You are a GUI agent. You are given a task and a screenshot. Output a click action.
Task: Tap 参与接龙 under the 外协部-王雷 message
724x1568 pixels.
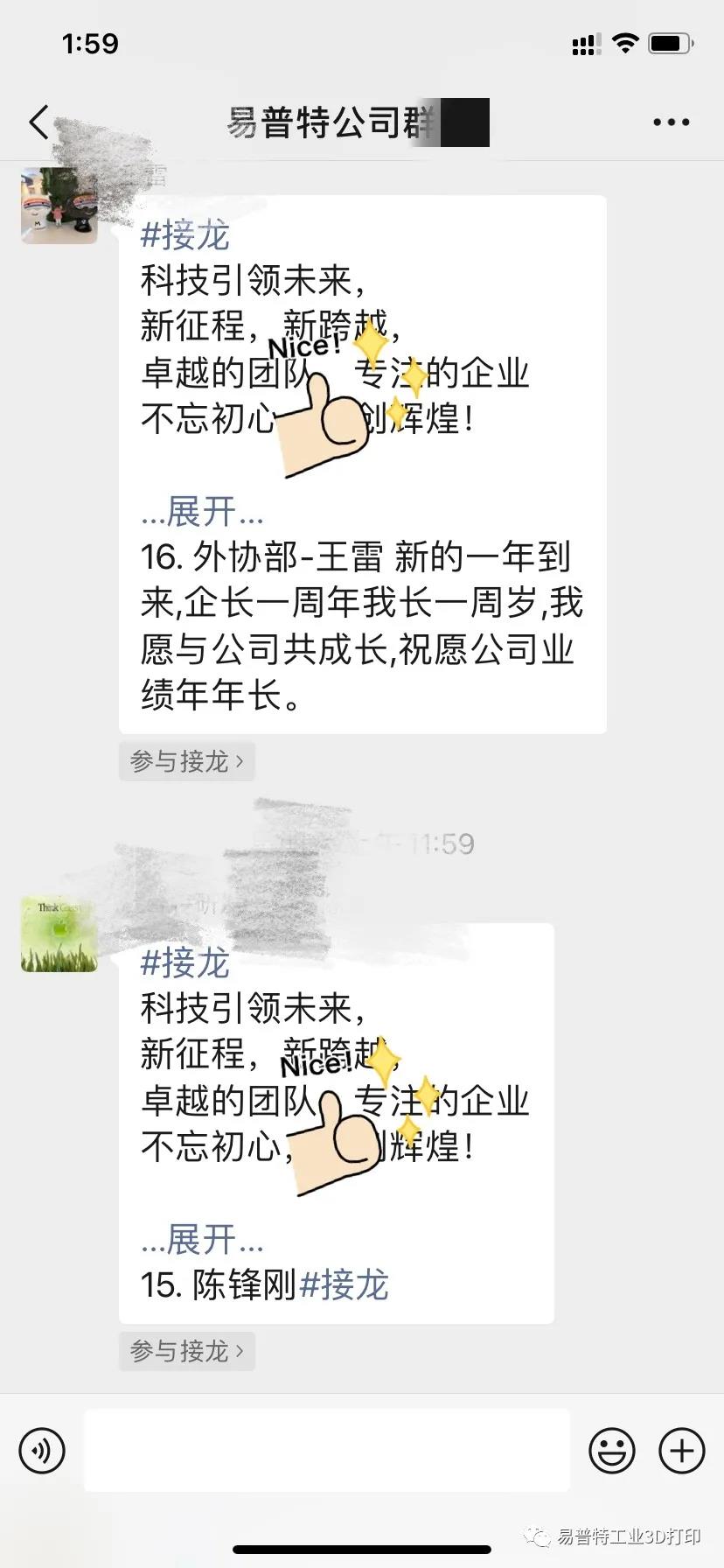(x=186, y=761)
